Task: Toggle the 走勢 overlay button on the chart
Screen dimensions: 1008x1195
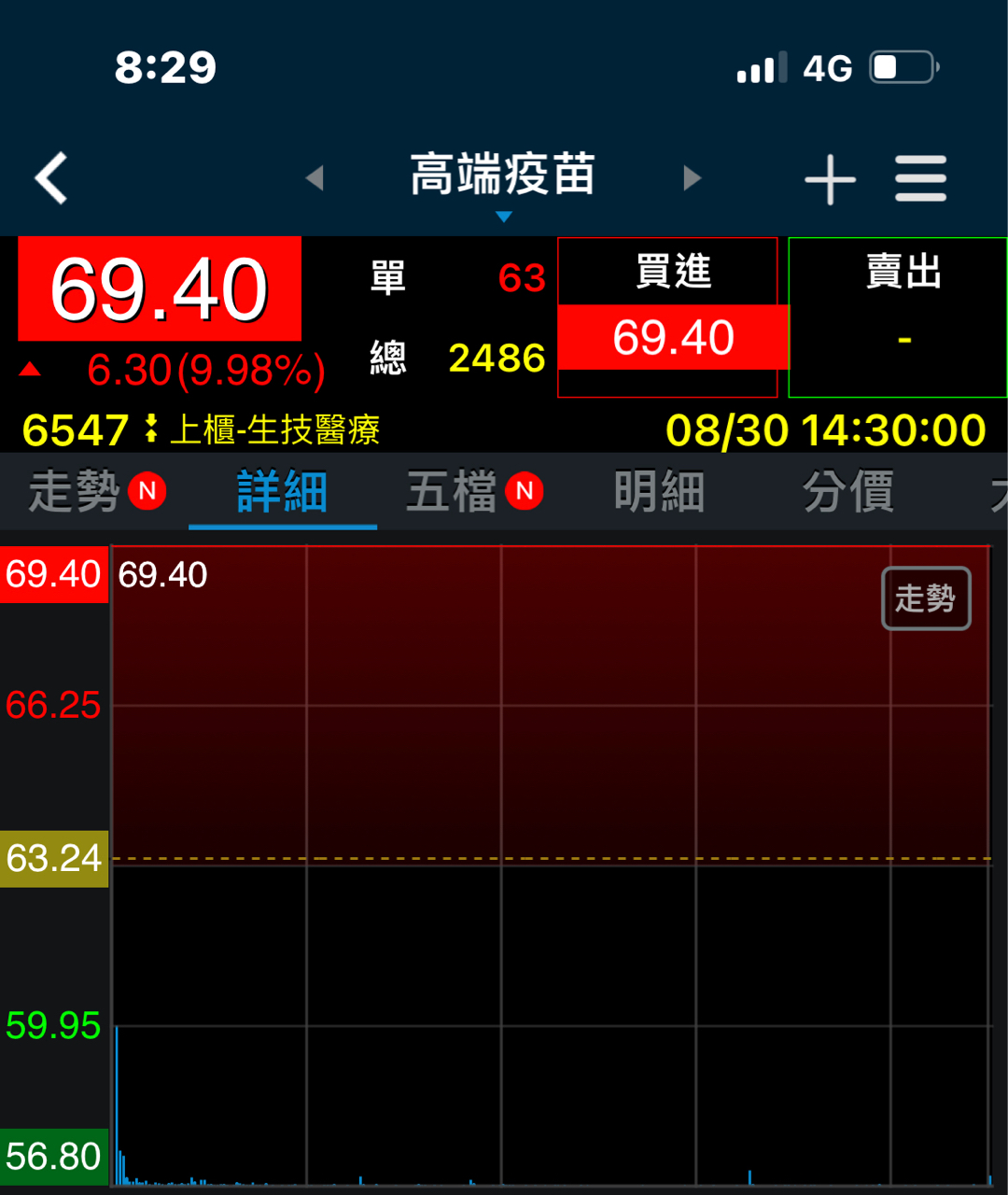Action: click(x=926, y=598)
